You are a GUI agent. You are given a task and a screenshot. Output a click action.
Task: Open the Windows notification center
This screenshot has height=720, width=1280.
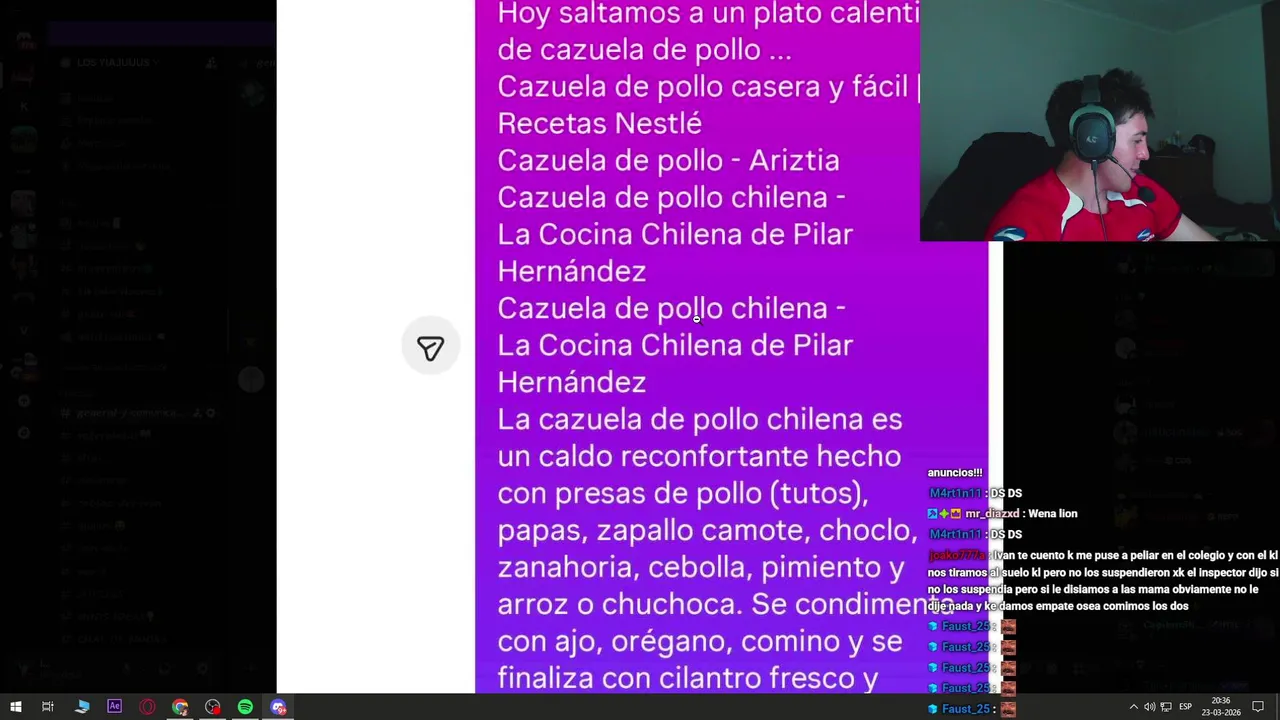(x=1258, y=707)
